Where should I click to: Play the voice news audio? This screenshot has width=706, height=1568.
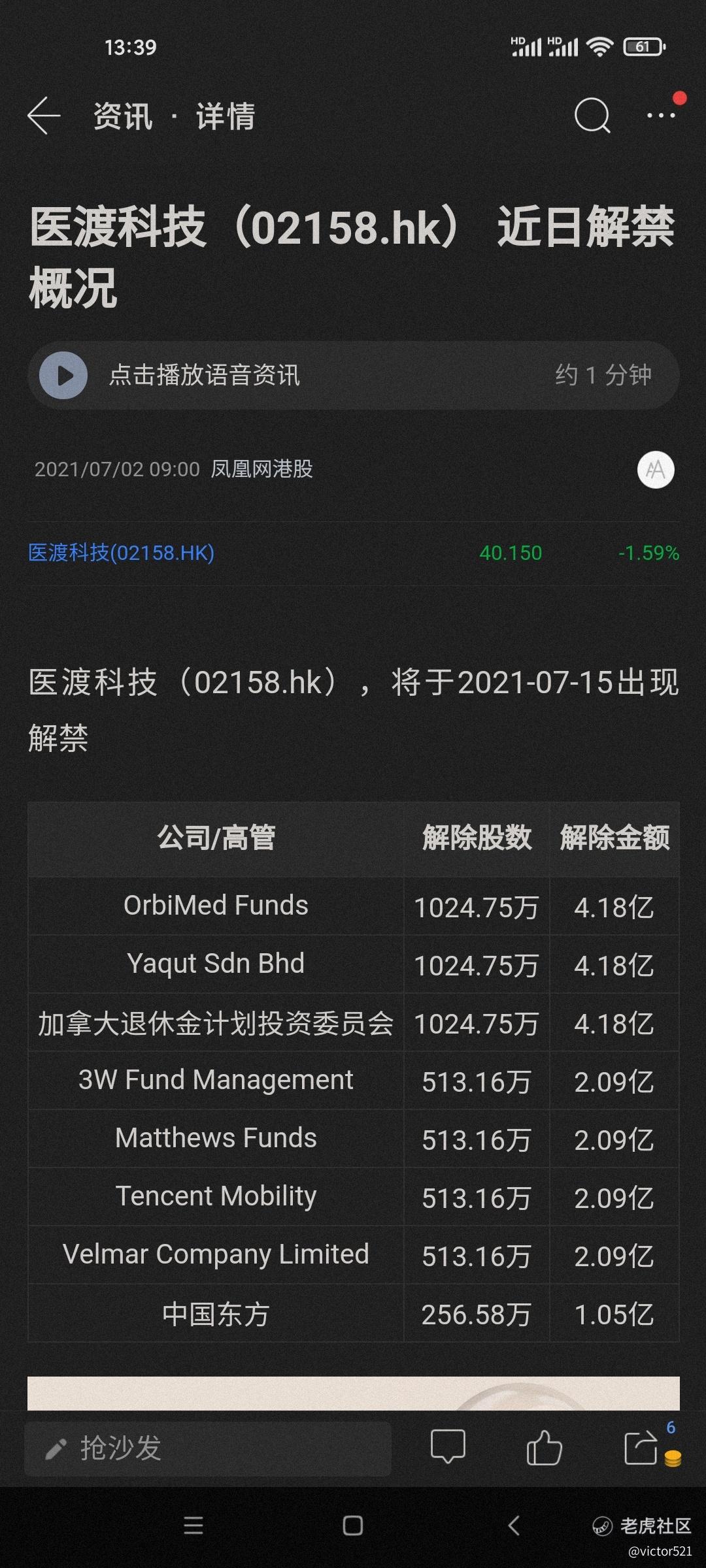coord(63,376)
